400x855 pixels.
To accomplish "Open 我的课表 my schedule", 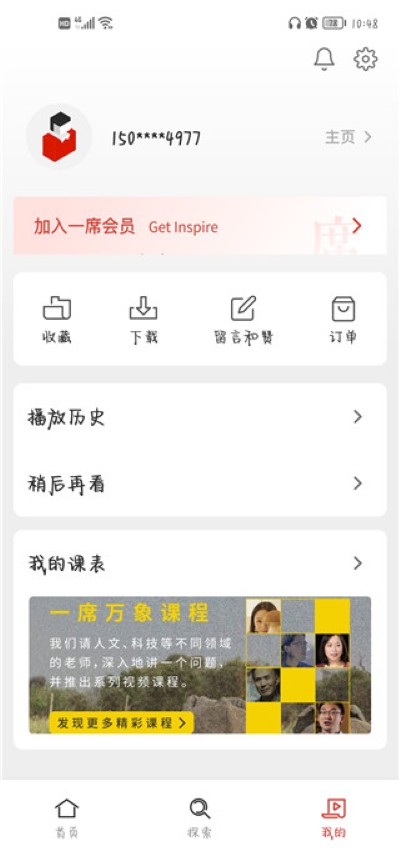I will tap(200, 563).
